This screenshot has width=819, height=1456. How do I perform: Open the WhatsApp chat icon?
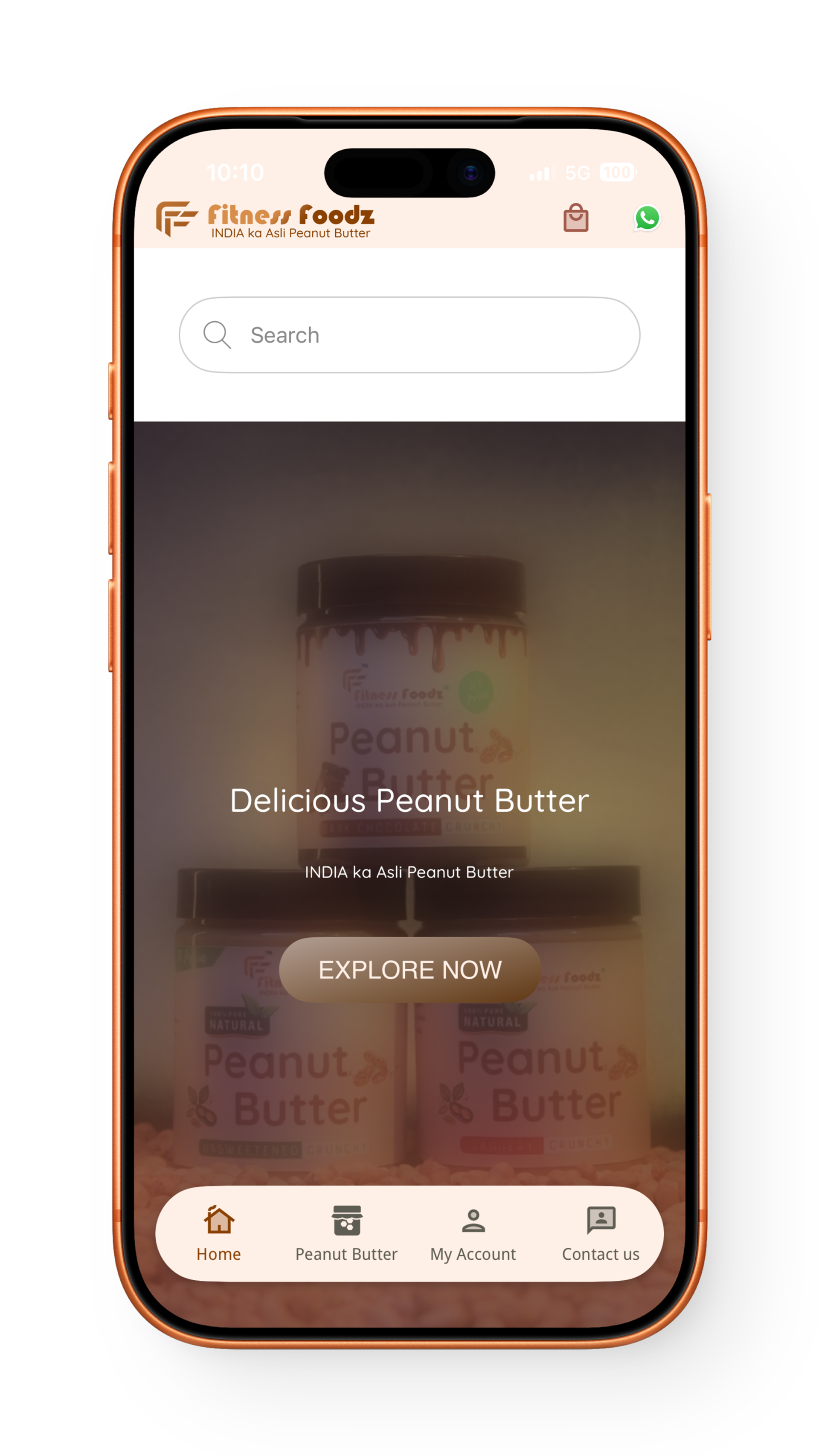[647, 218]
